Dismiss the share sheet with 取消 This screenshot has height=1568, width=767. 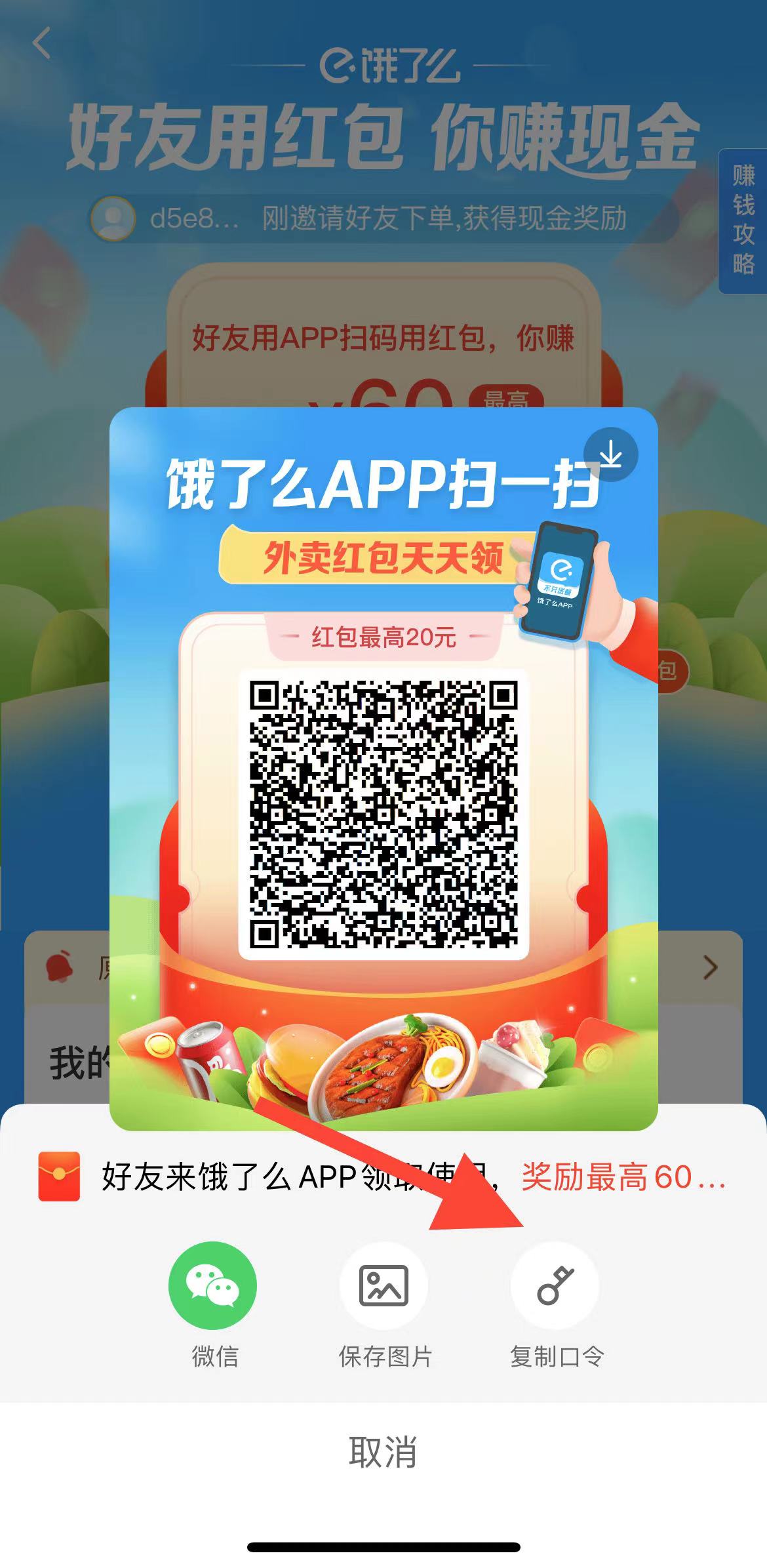(x=383, y=1453)
